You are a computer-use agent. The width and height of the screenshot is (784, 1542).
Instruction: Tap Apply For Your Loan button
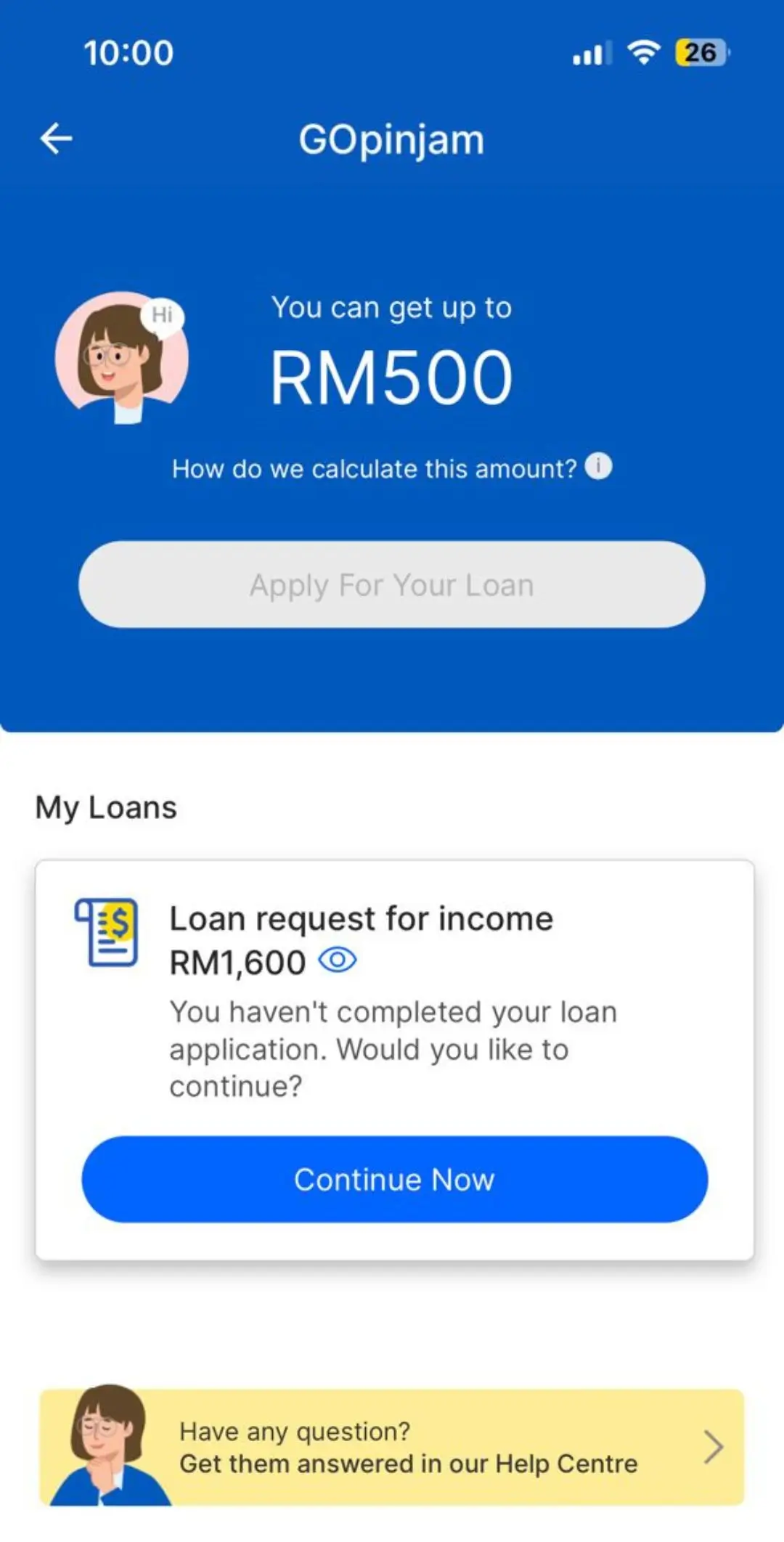(392, 584)
